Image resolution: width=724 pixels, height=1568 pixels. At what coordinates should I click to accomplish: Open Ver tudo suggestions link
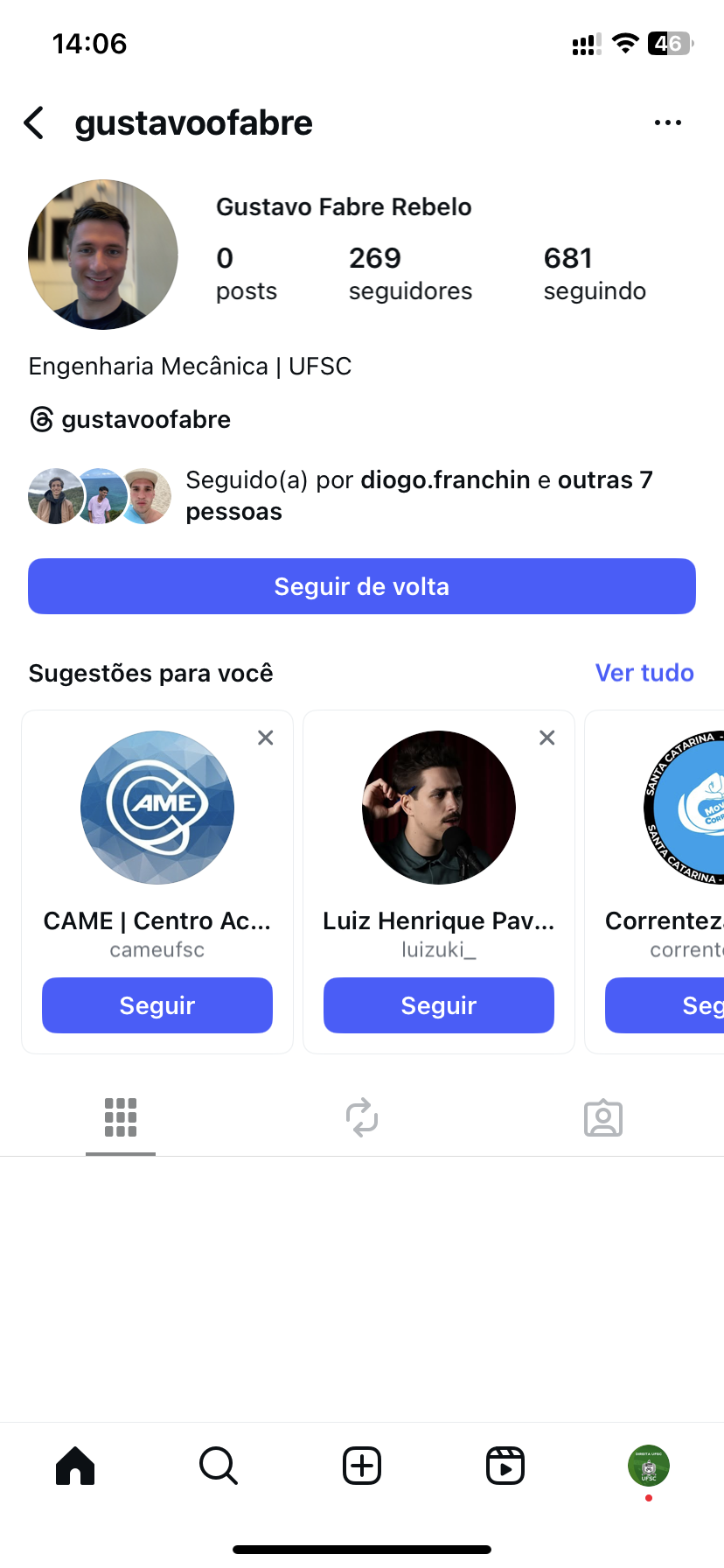click(x=644, y=673)
